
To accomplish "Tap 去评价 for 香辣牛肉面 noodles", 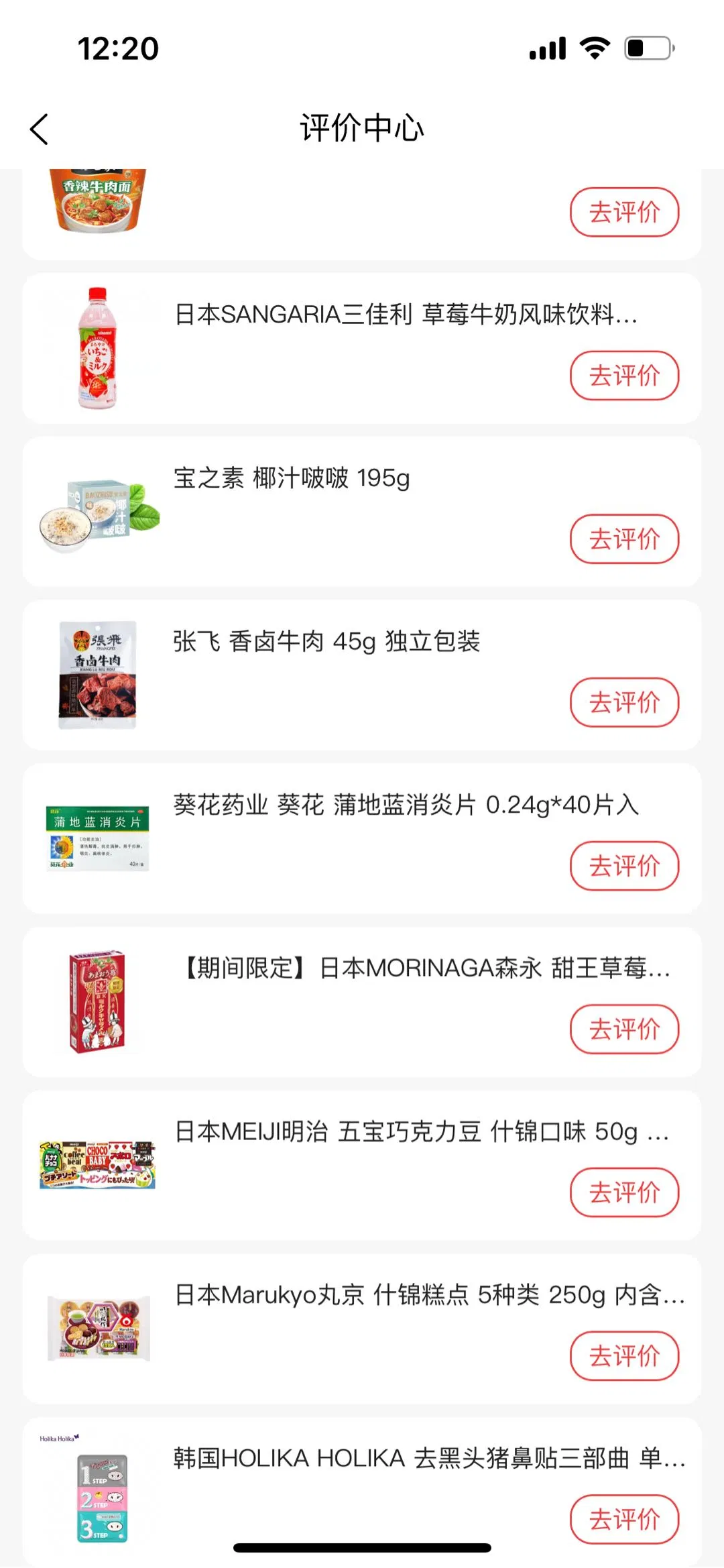I will [624, 212].
